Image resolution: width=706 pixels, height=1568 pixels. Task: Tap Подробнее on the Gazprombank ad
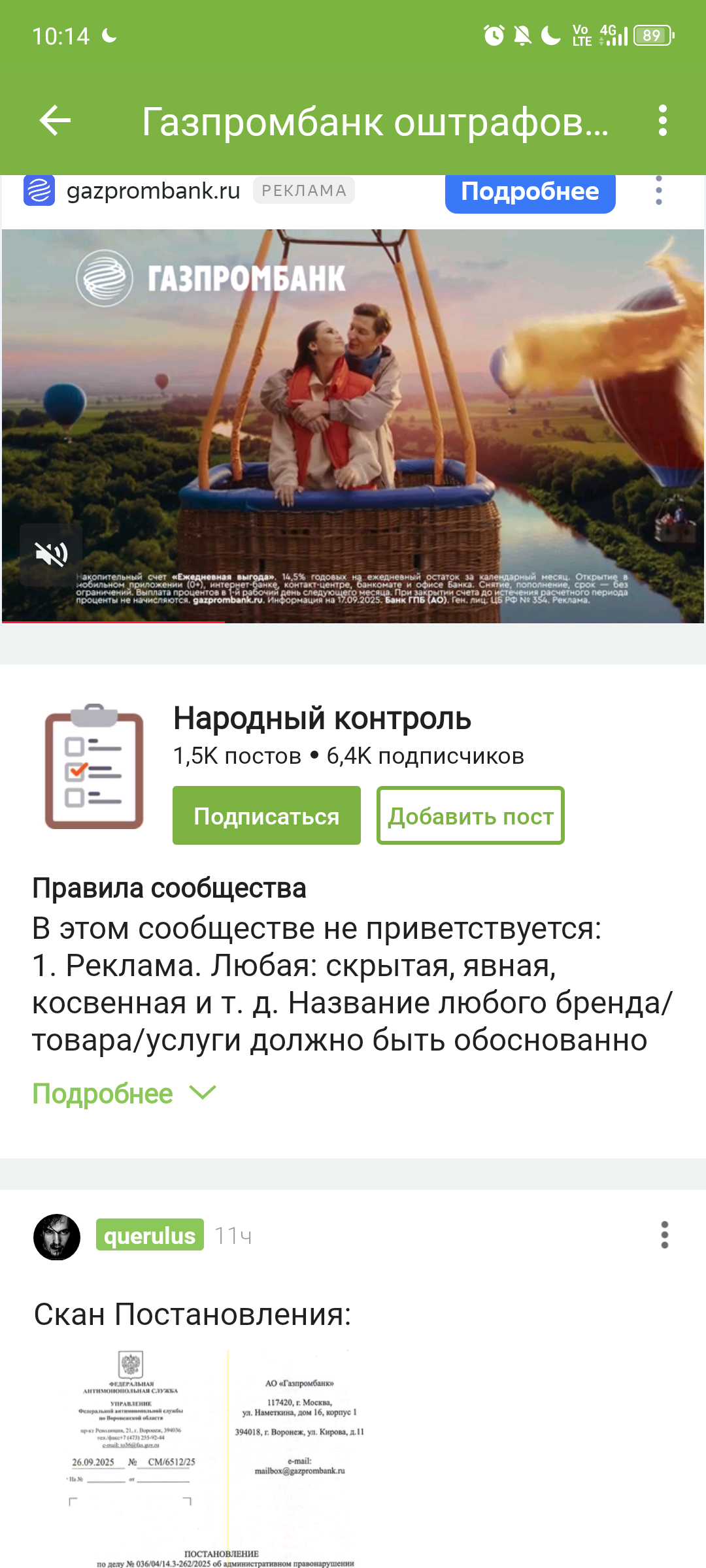point(529,191)
